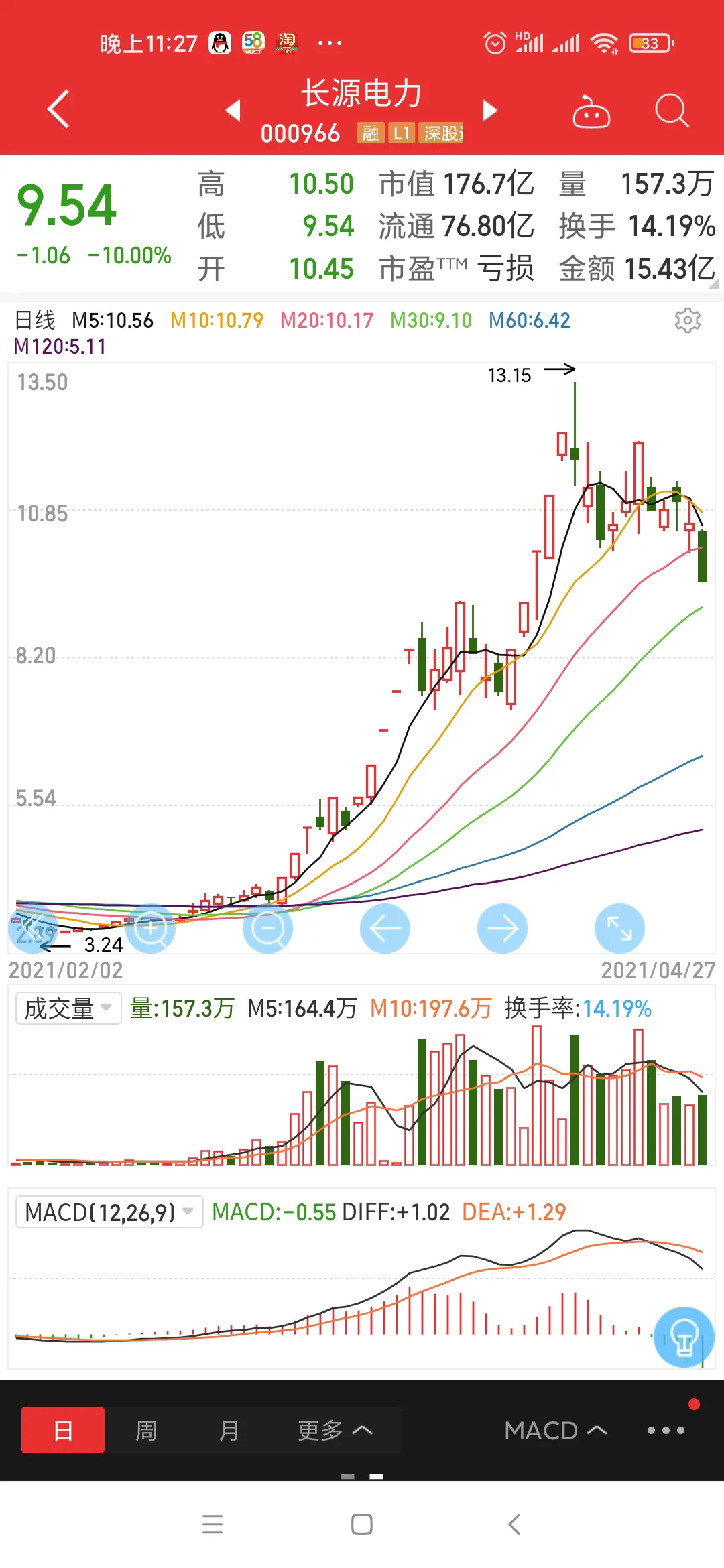Image resolution: width=724 pixels, height=1568 pixels.
Task: Switch to 月 monthly chart
Action: 229,1430
